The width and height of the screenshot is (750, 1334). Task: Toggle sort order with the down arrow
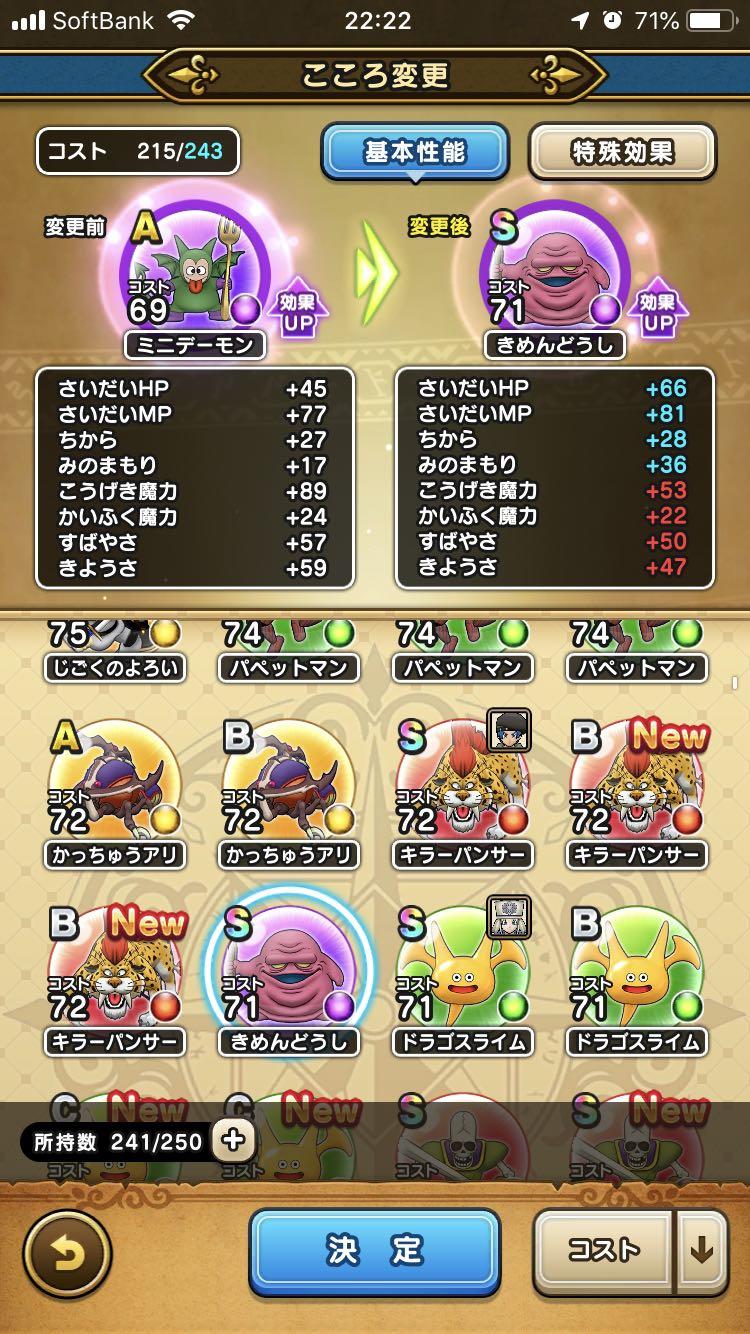[x=702, y=1250]
